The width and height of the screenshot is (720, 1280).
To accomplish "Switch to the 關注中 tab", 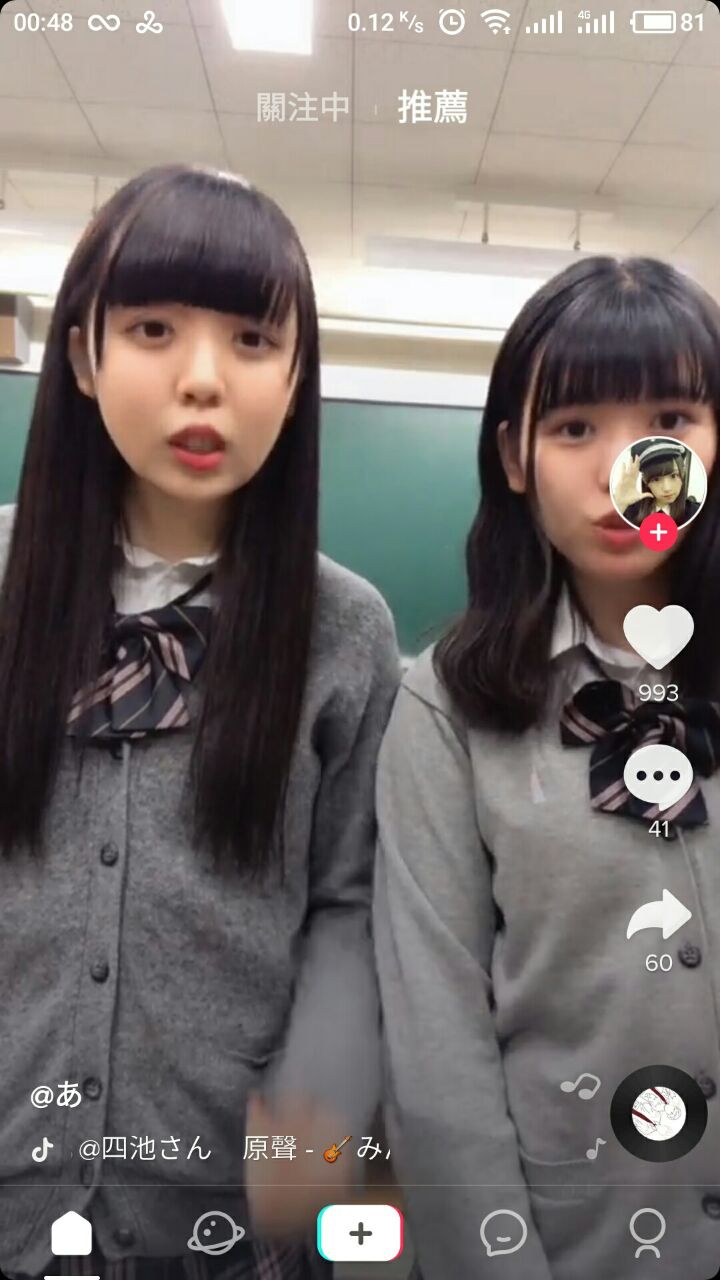I will 303,108.
